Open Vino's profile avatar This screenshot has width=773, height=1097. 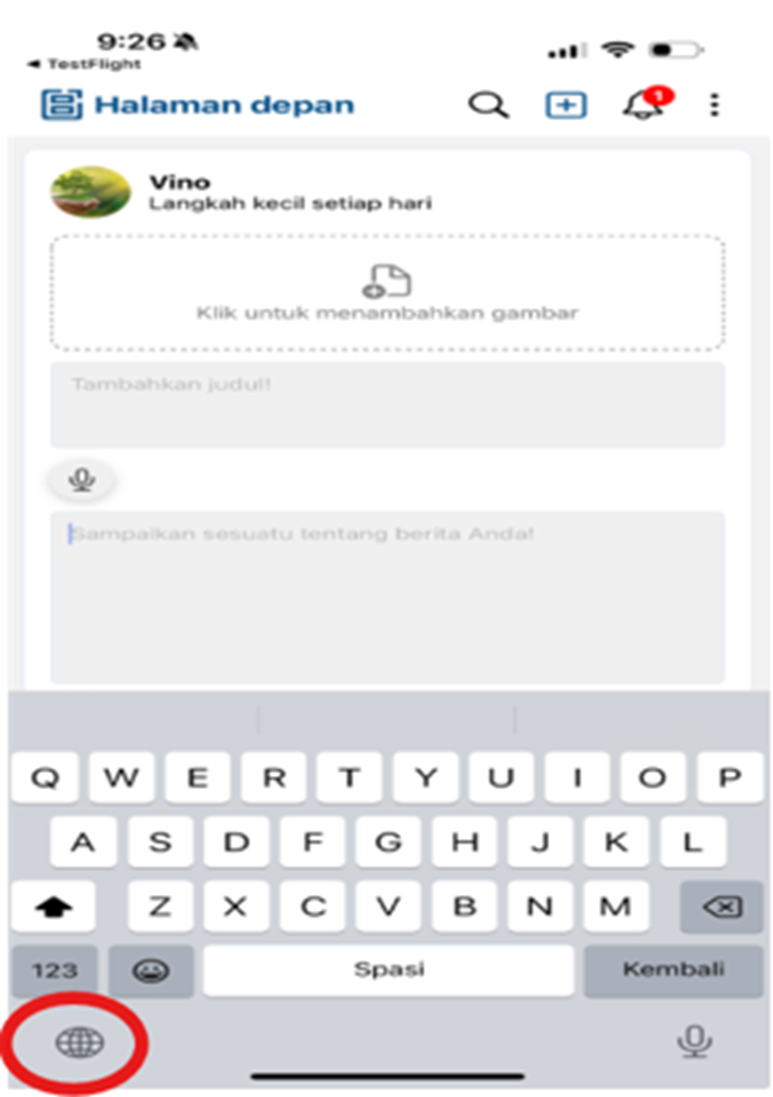click(91, 192)
